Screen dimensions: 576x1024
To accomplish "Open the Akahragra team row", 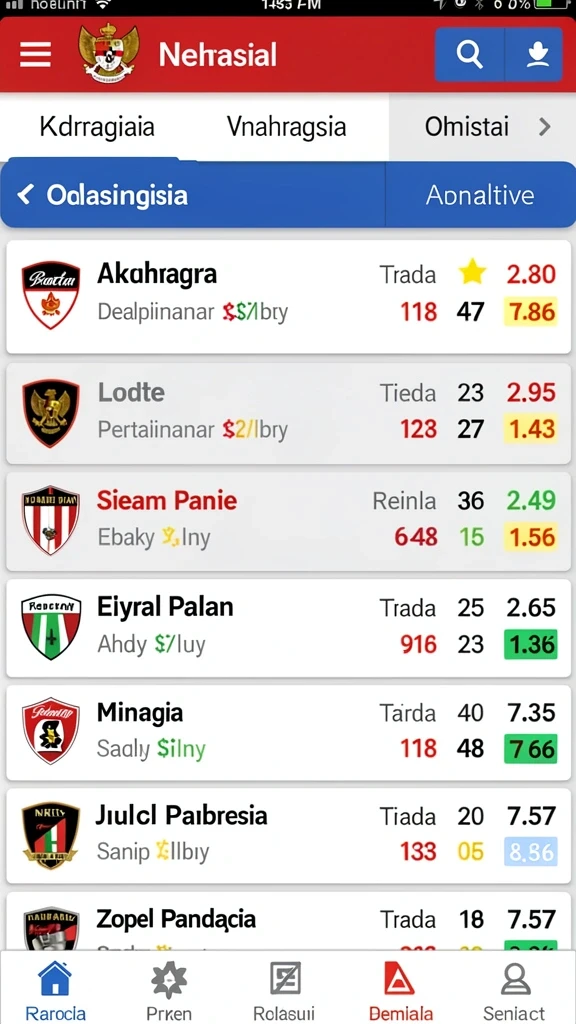I will [288, 296].
